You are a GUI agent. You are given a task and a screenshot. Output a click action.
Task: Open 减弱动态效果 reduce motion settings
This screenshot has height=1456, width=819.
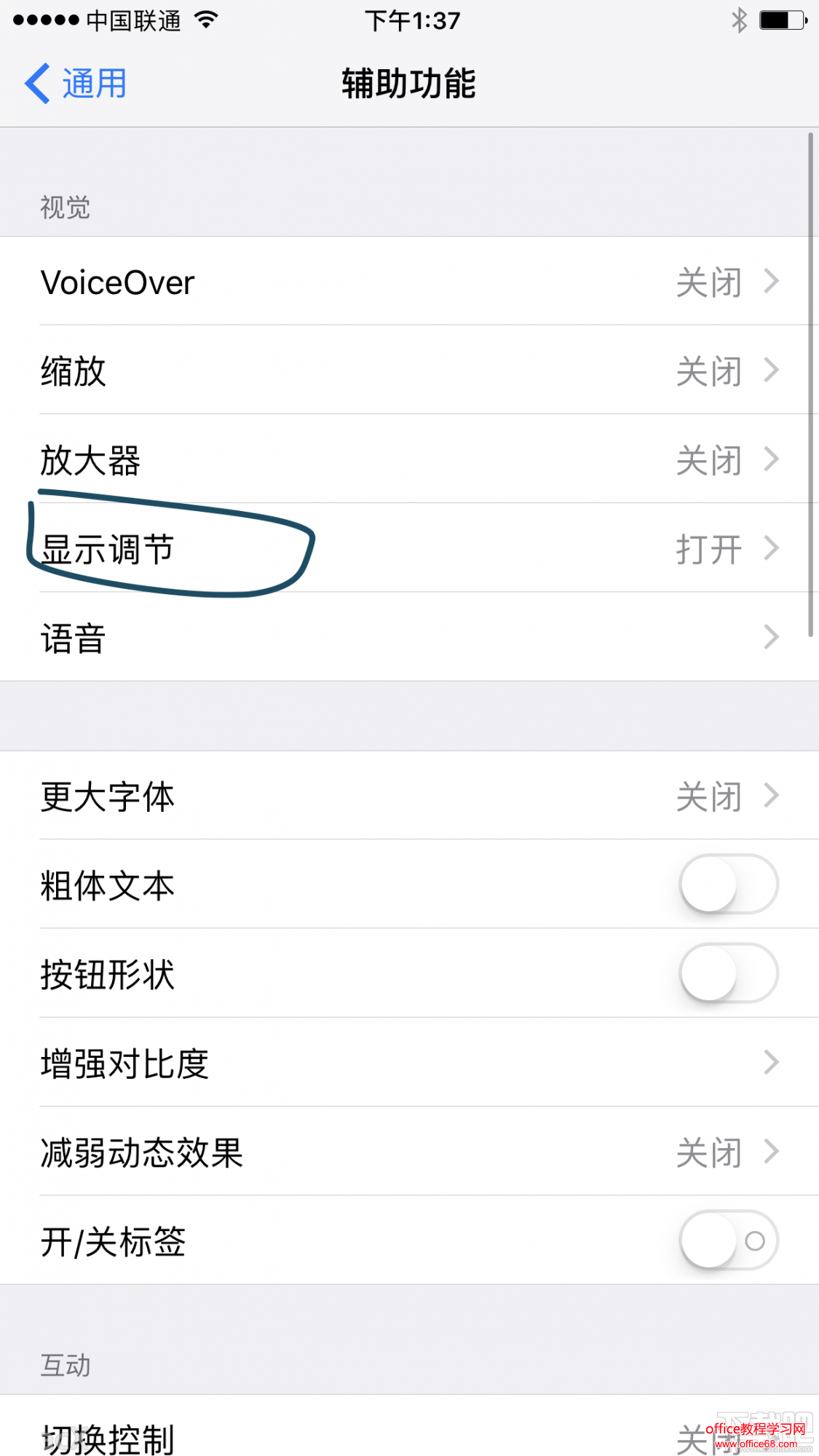click(409, 1152)
